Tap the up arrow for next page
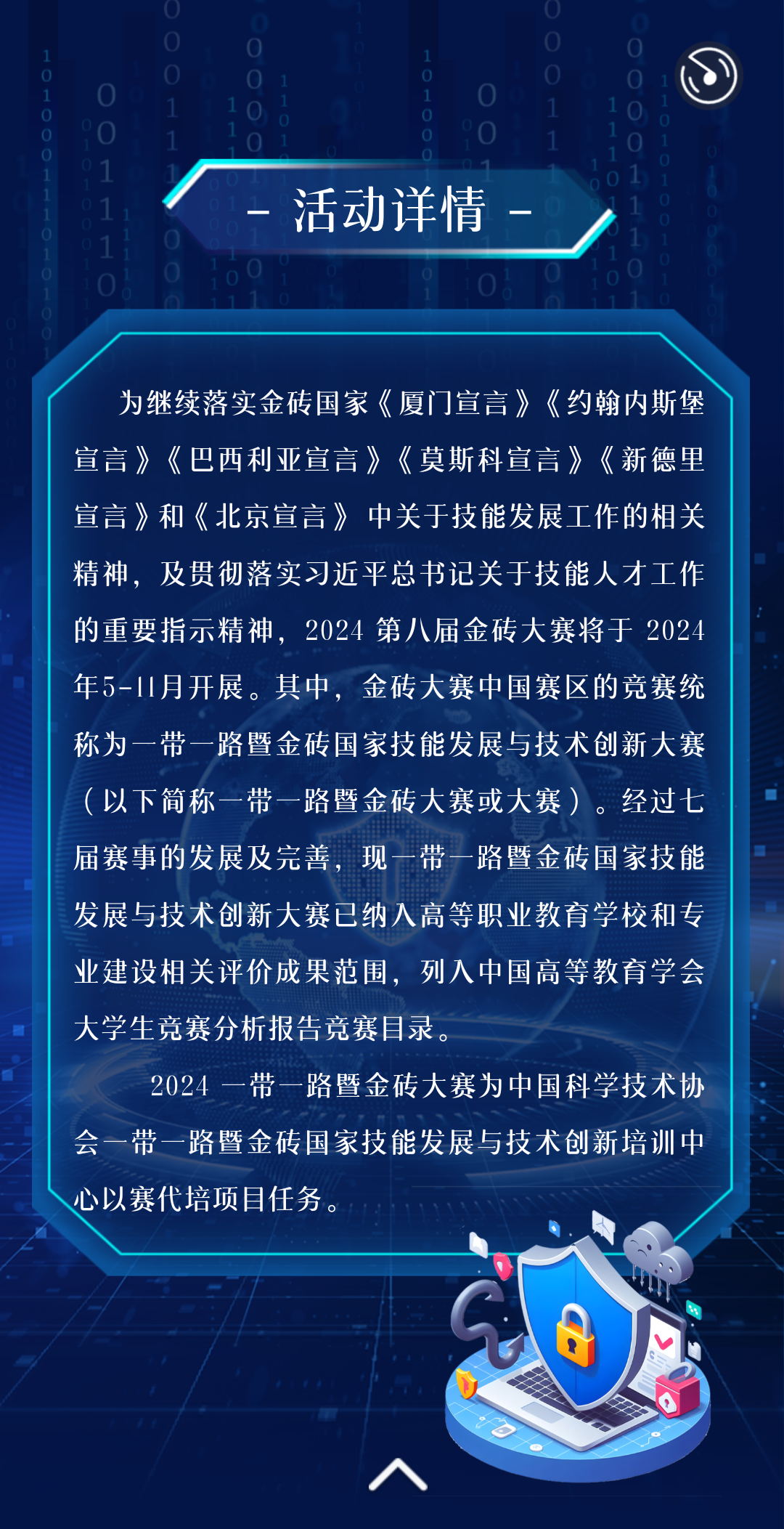Image resolution: width=784 pixels, height=1529 pixels. click(398, 1475)
